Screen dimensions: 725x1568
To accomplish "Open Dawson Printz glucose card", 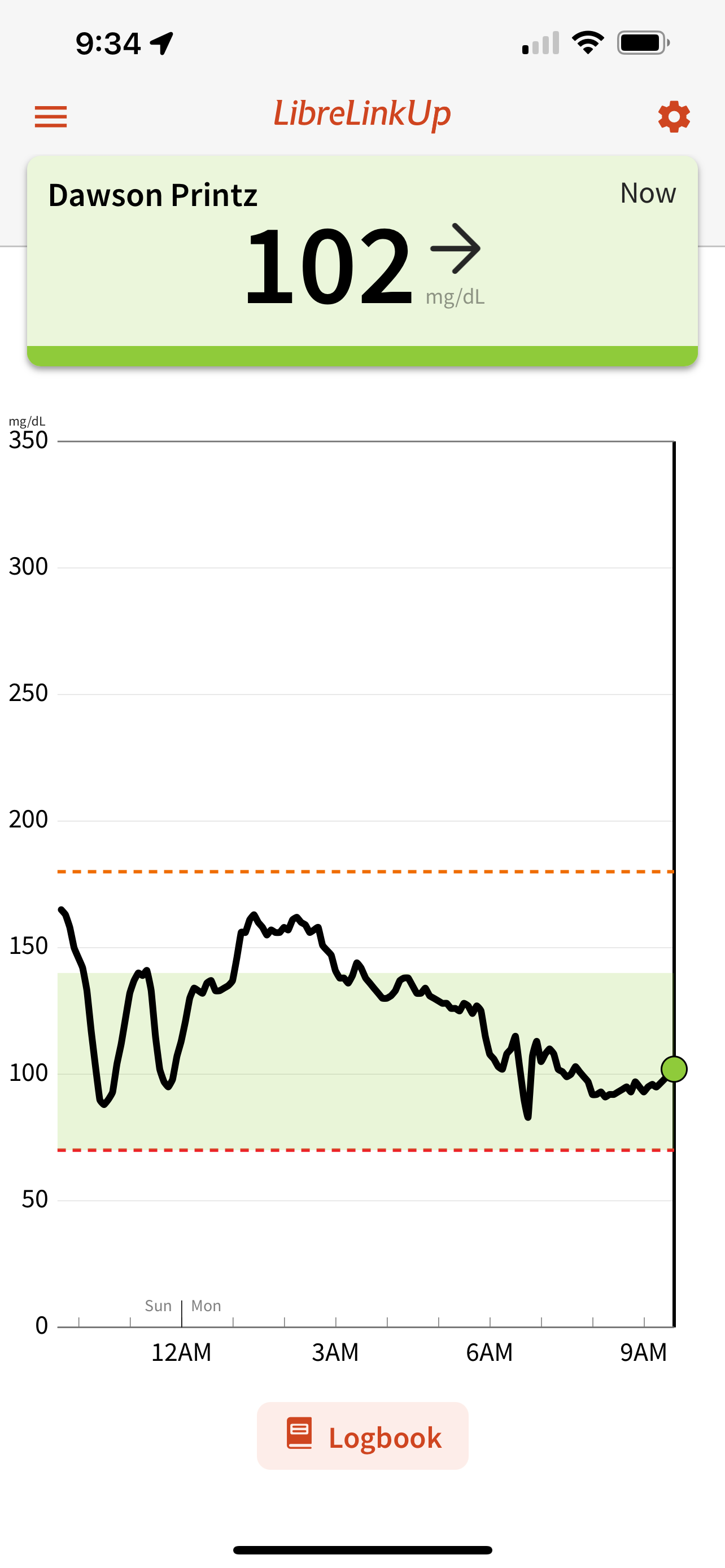I will (362, 261).
